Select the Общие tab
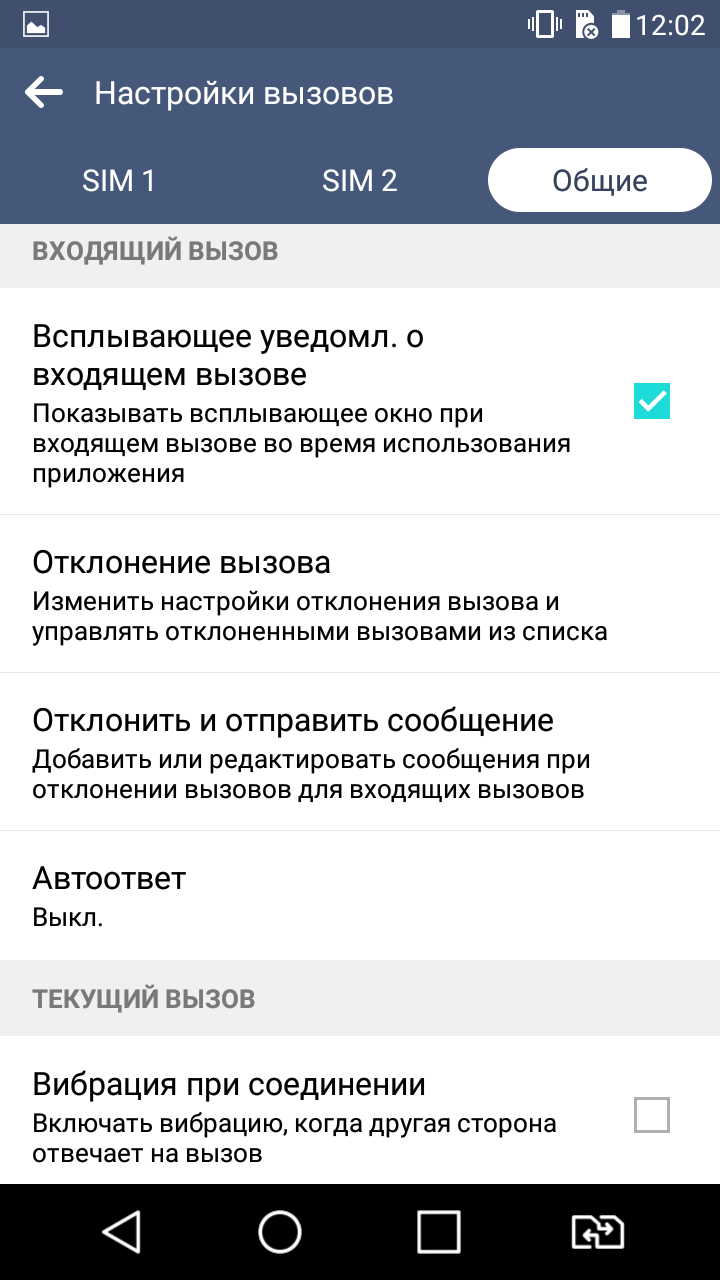The height and width of the screenshot is (1280, 720). tap(600, 181)
